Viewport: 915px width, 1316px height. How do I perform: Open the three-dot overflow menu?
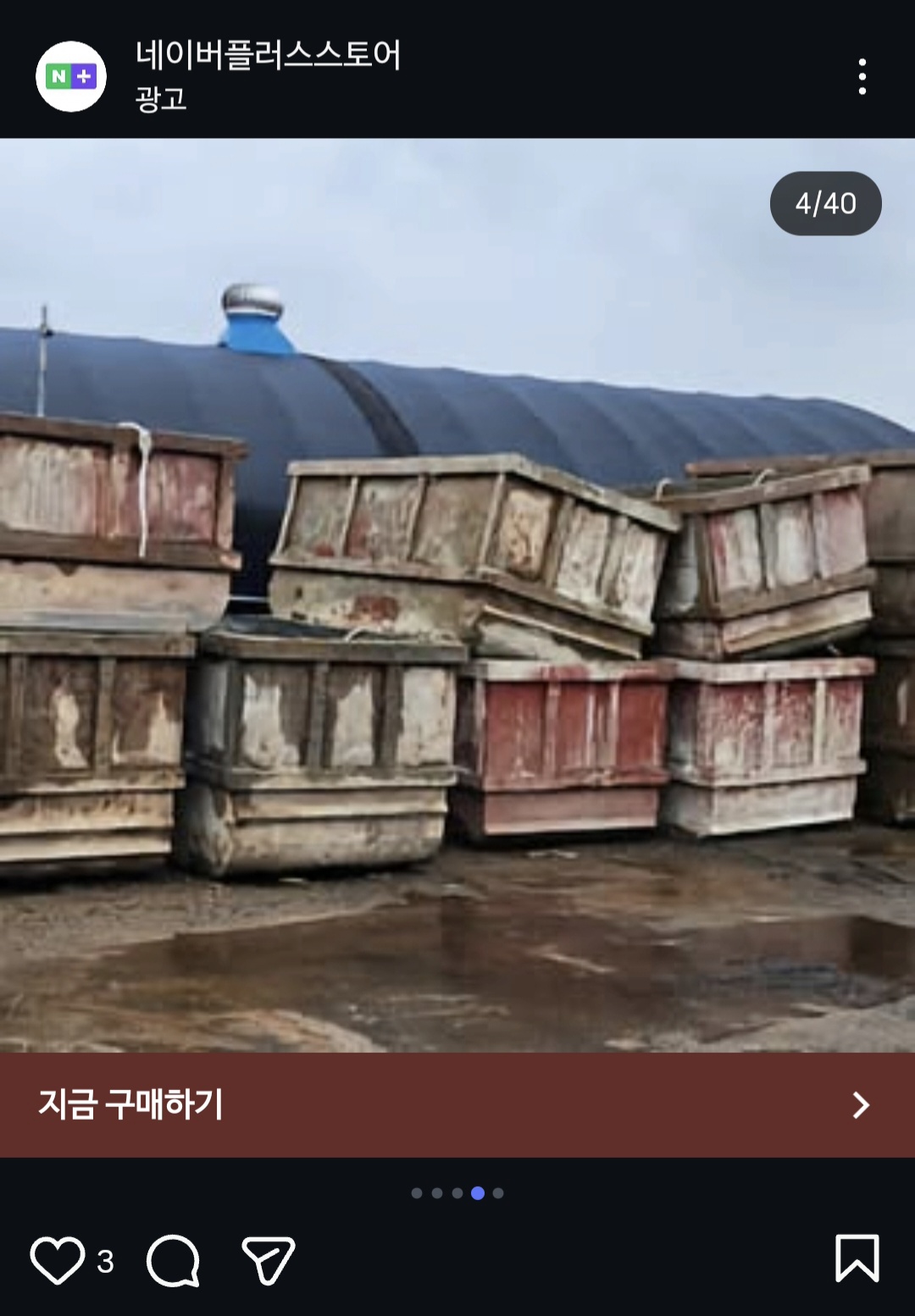tap(862, 76)
